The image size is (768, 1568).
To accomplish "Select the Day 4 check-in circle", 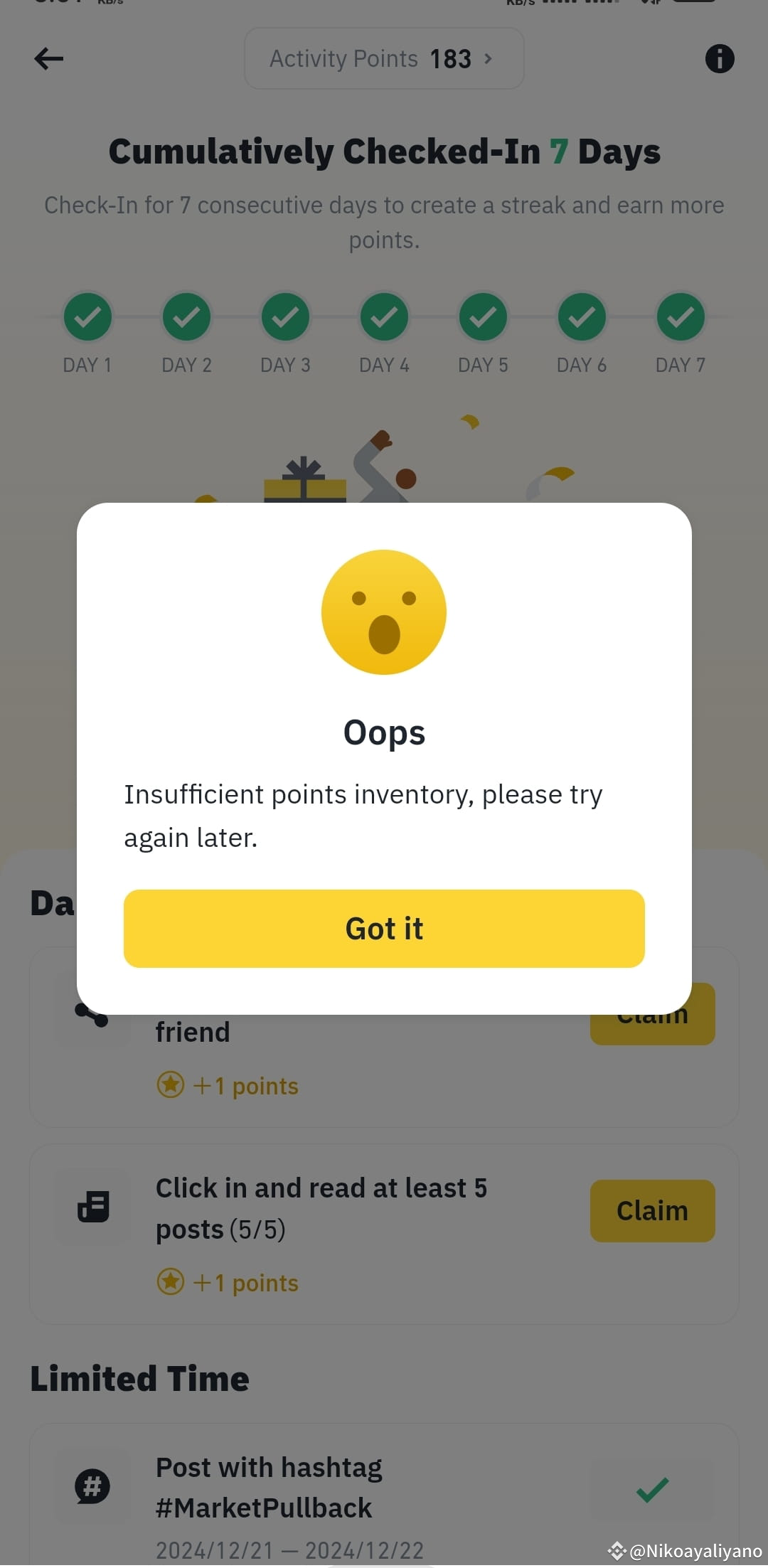I will click(x=383, y=316).
